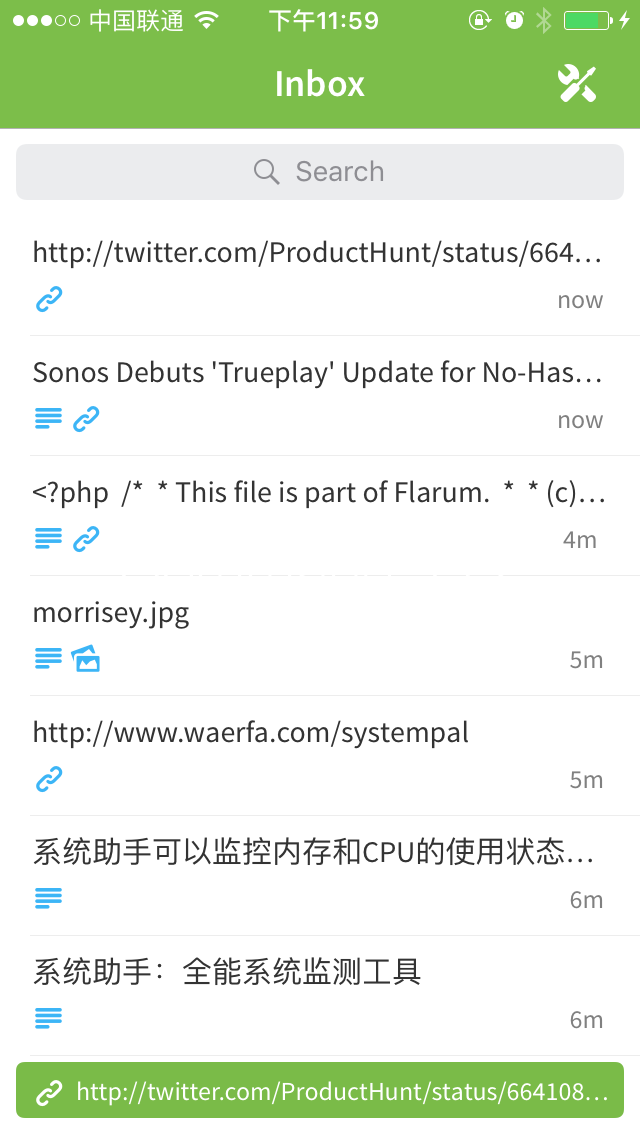Open the Sonos Debuts 'Trueplay' item
The image size is (640, 1136).
coord(320,396)
